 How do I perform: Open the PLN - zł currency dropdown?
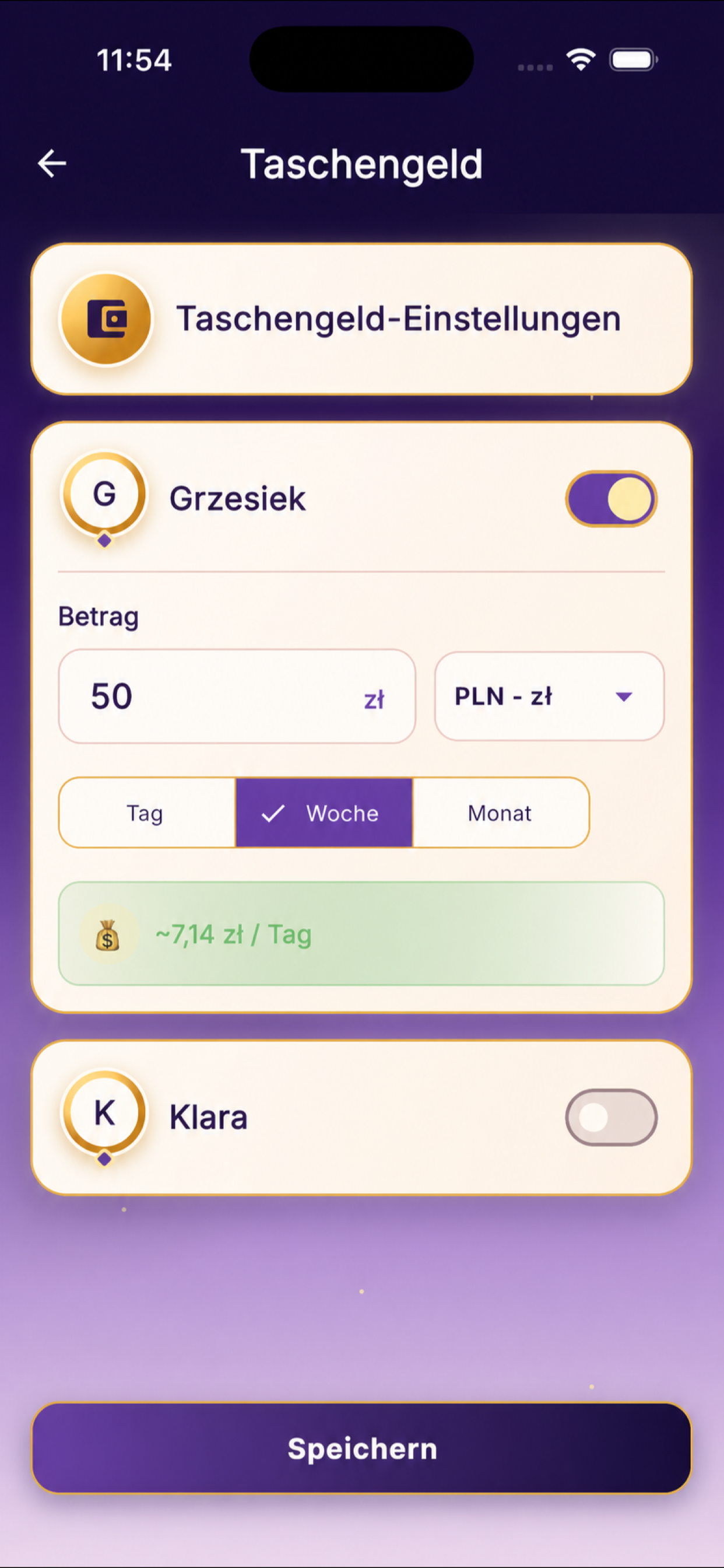(549, 696)
